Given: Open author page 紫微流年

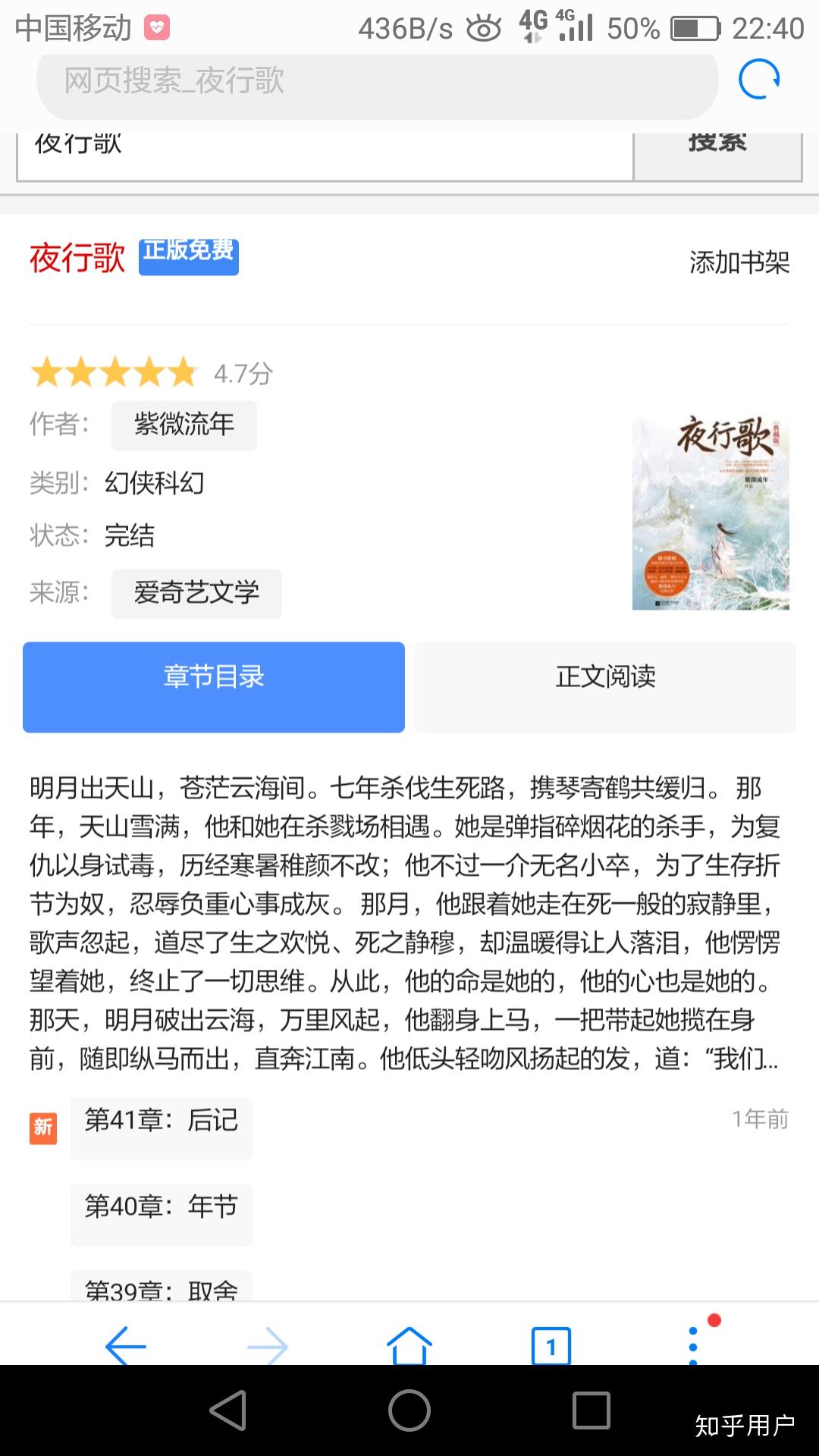Looking at the screenshot, I should click(x=184, y=425).
